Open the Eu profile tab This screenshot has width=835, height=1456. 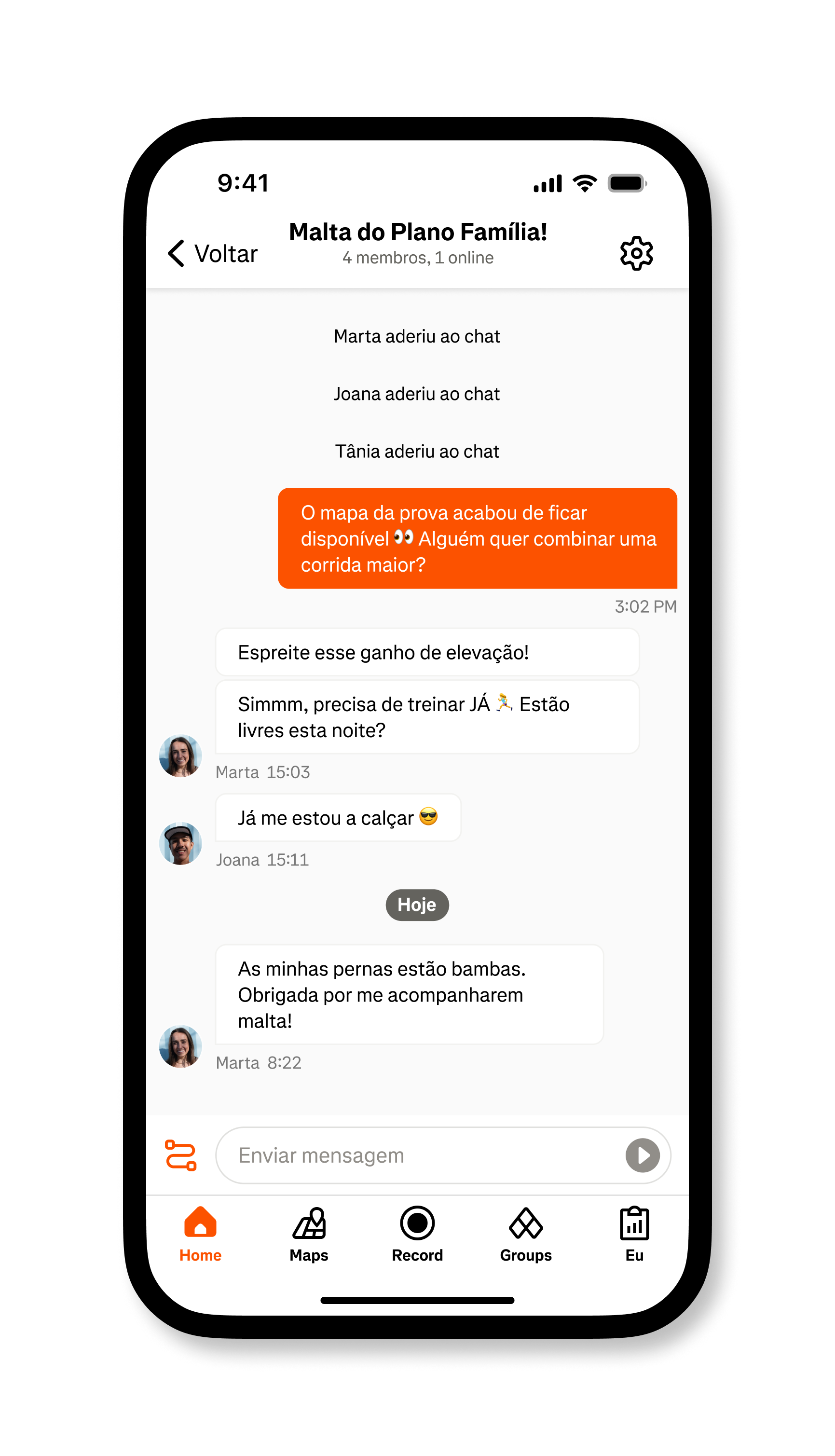[634, 1234]
